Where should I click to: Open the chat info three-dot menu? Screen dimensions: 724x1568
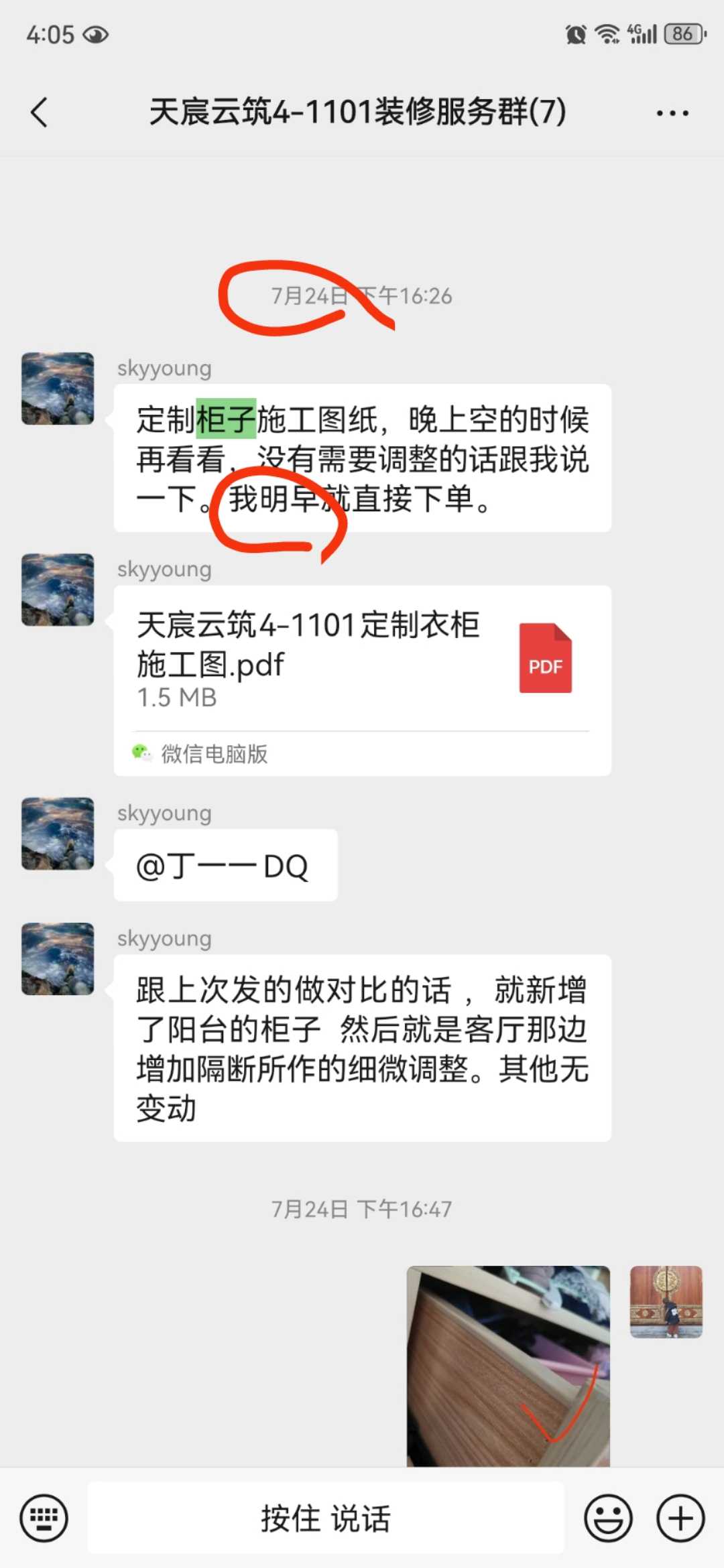[672, 113]
